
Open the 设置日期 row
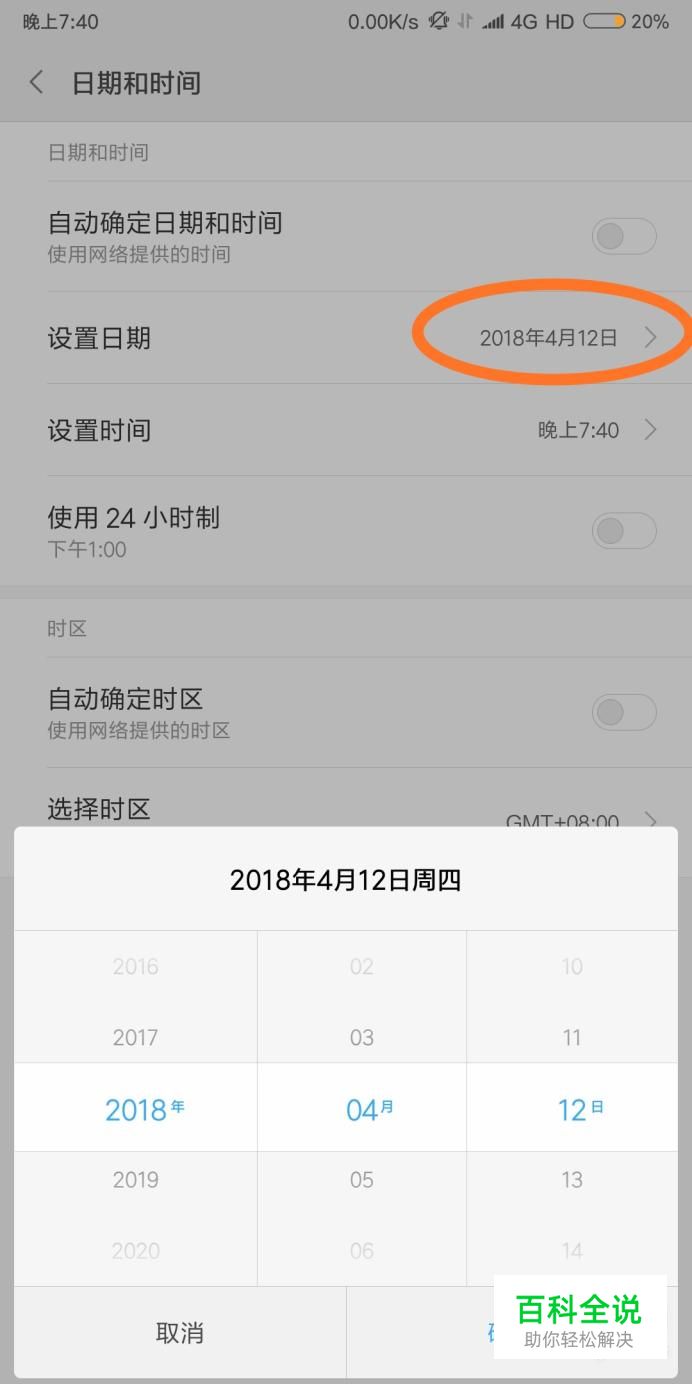(x=346, y=338)
